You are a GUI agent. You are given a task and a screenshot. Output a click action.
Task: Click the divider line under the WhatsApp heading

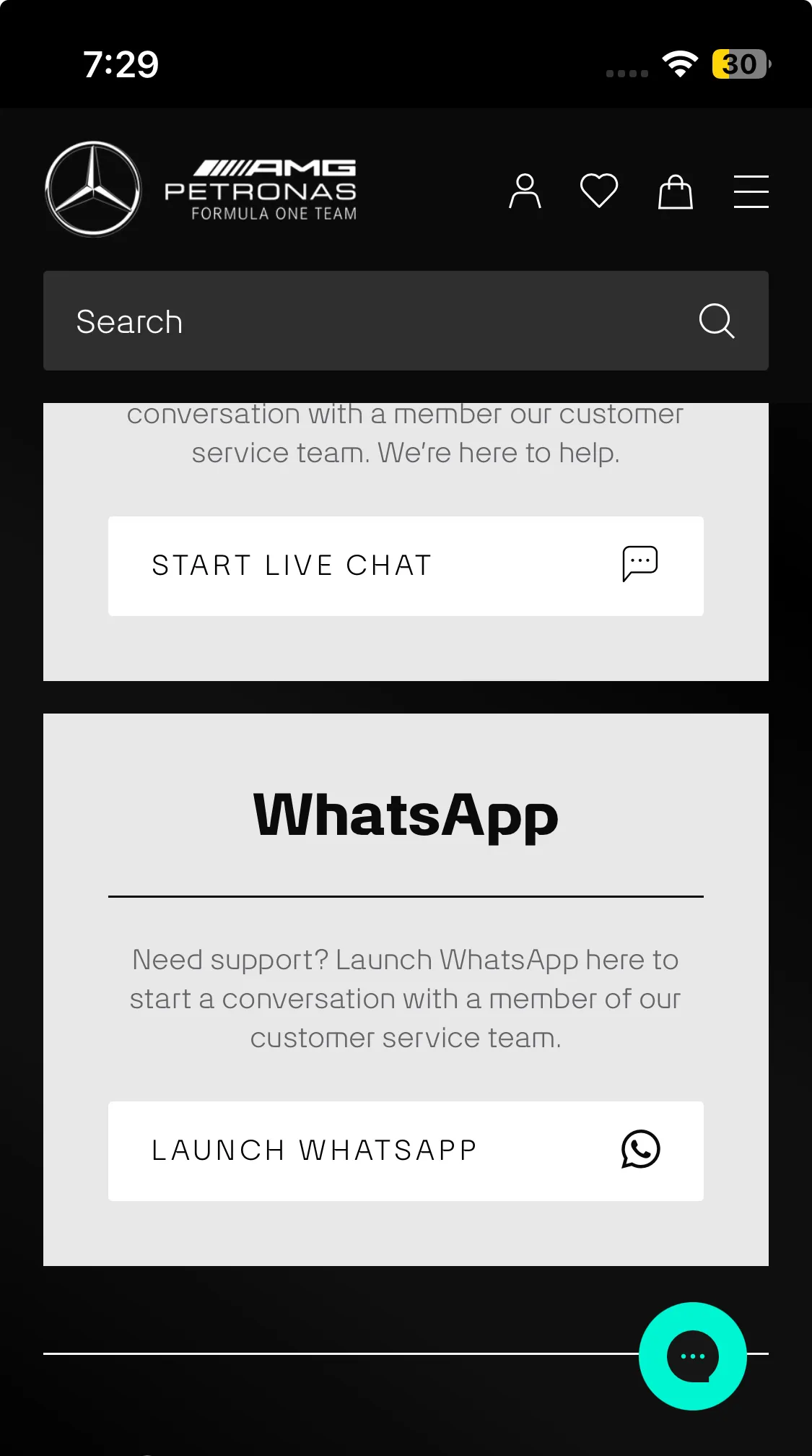point(406,896)
